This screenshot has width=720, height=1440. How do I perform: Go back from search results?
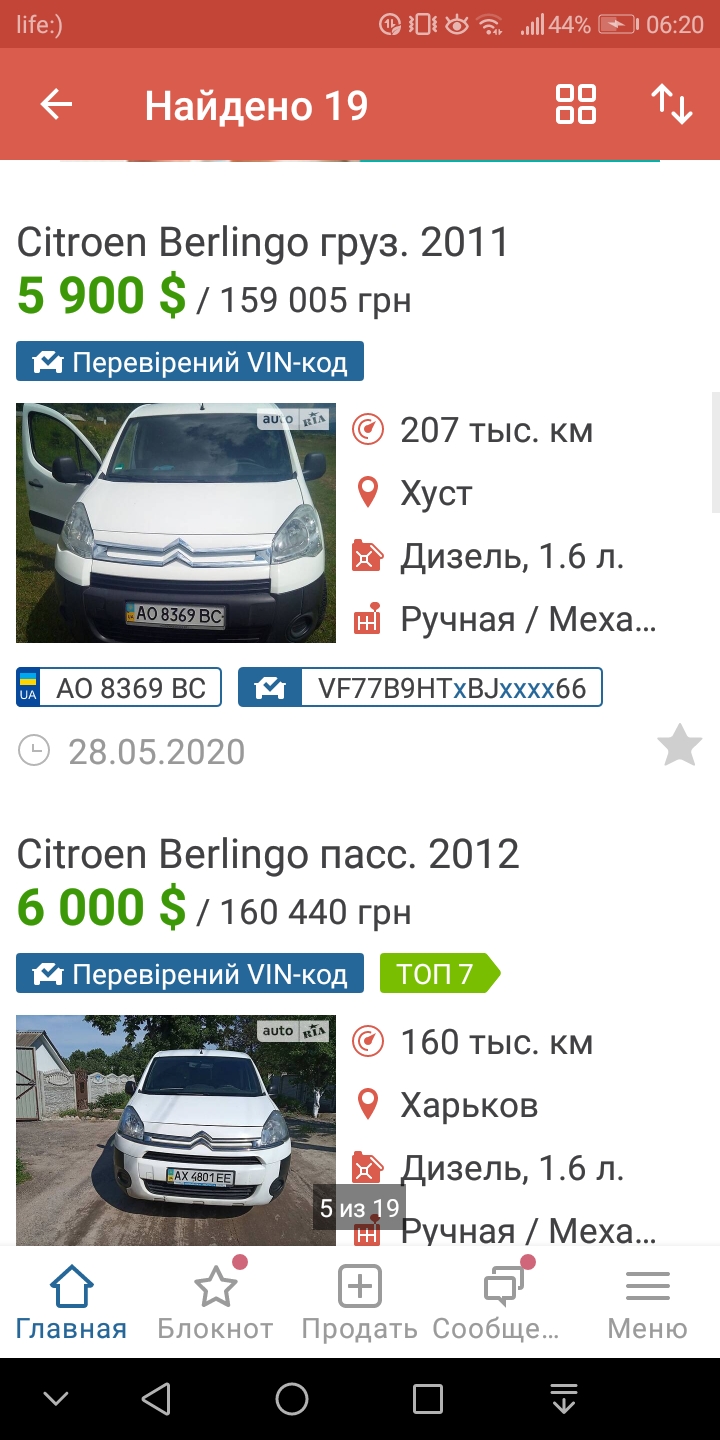click(56, 104)
